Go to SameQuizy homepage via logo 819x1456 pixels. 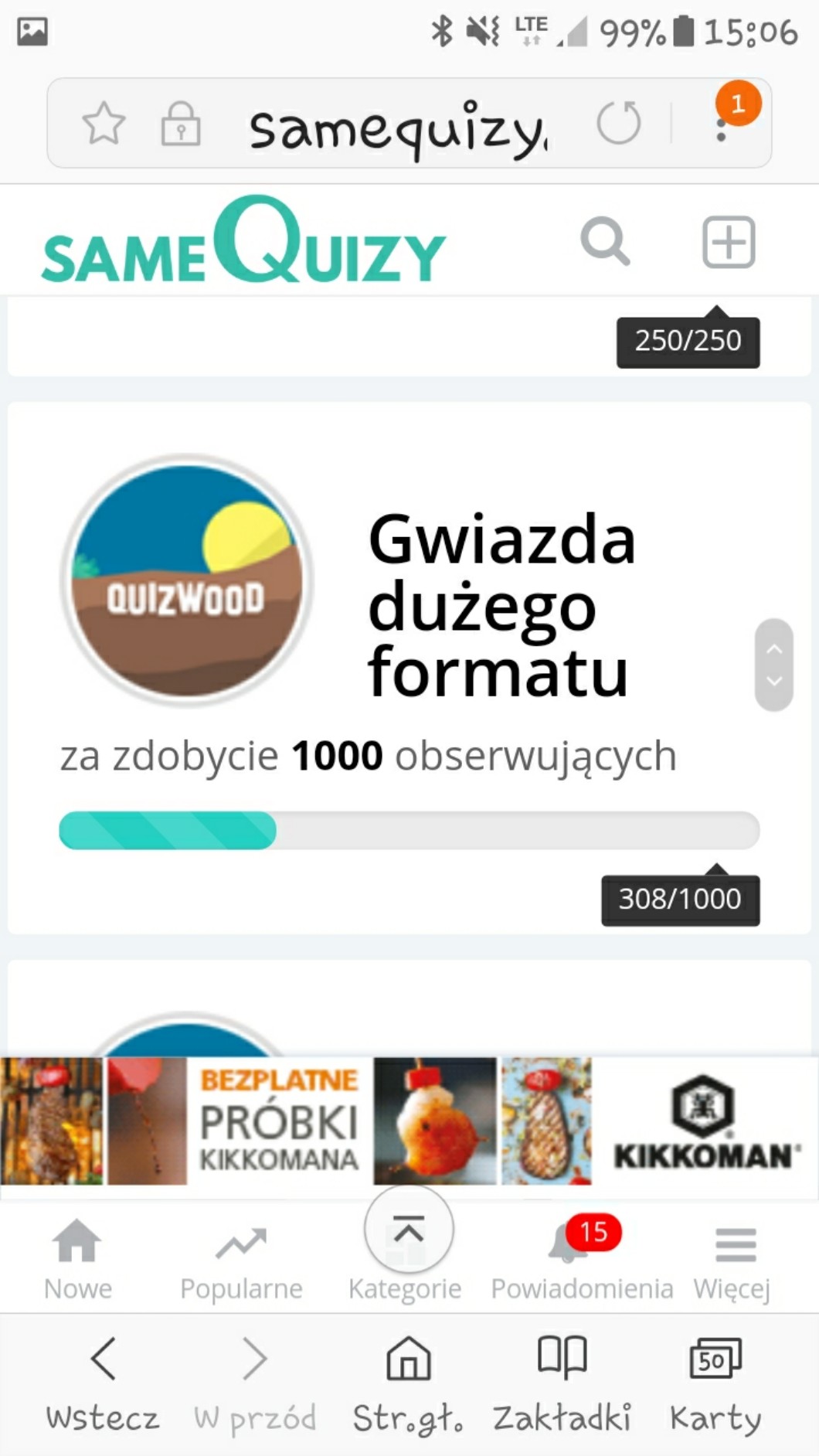click(x=243, y=243)
